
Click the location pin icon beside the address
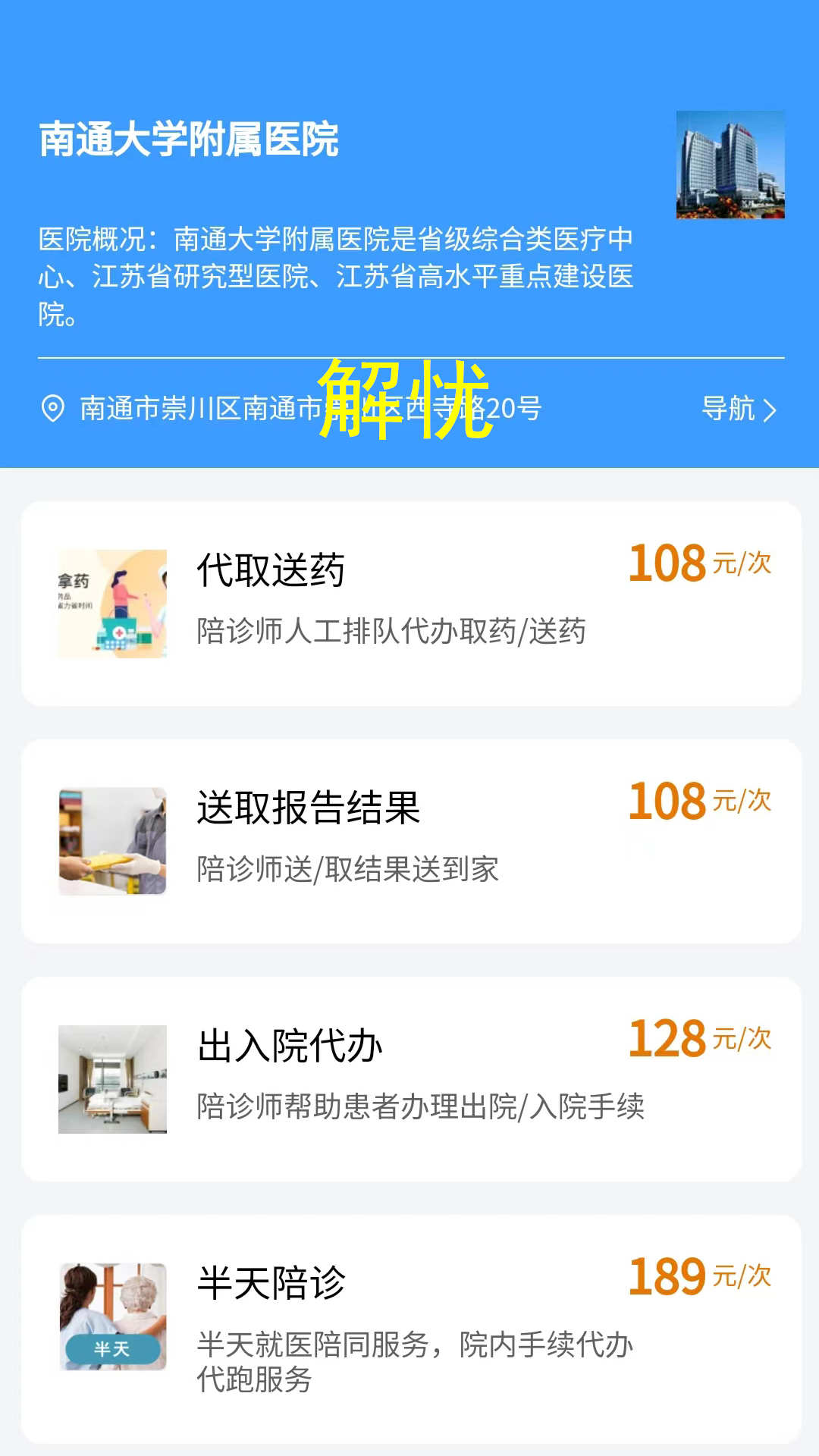click(52, 409)
